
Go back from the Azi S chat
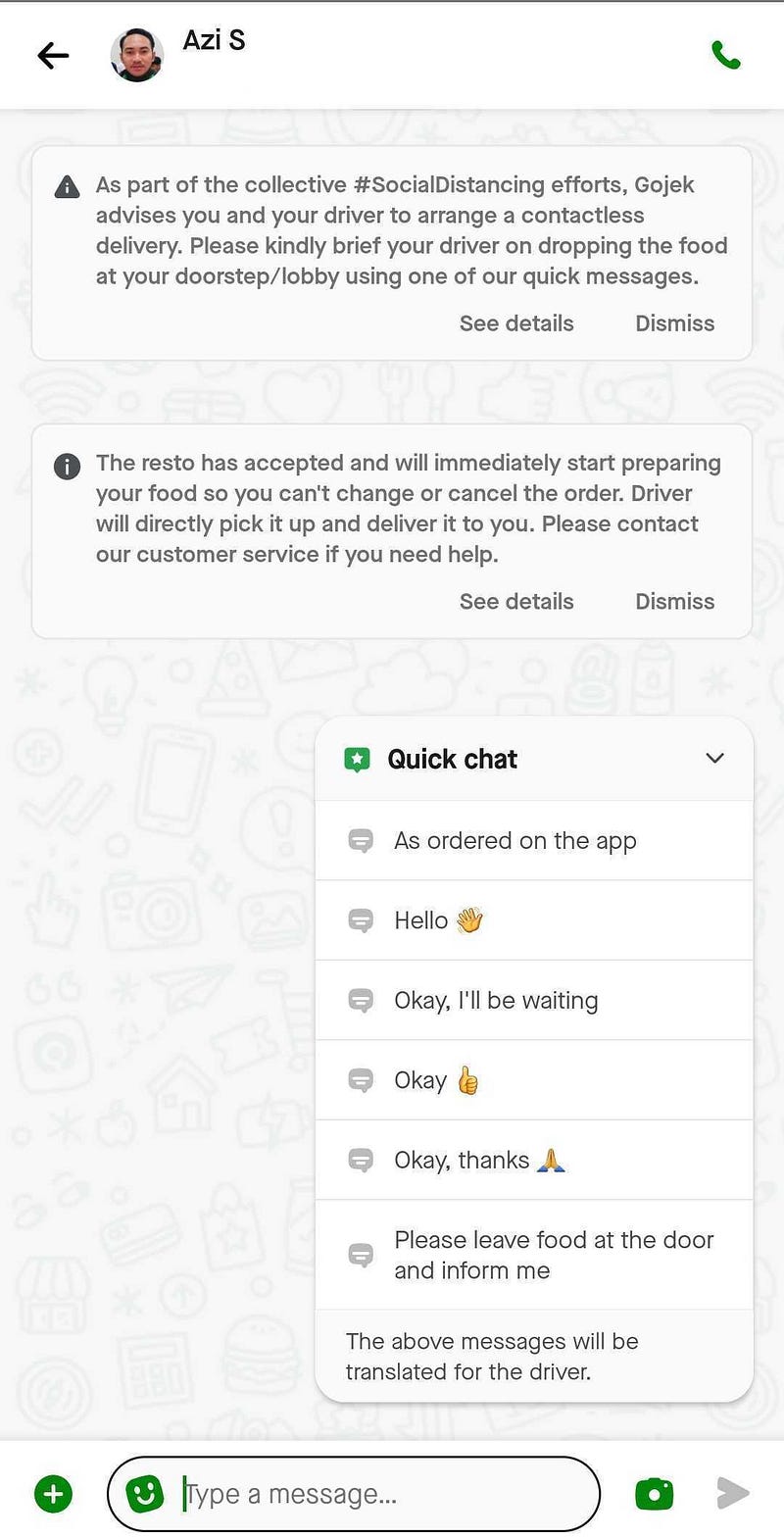53,56
